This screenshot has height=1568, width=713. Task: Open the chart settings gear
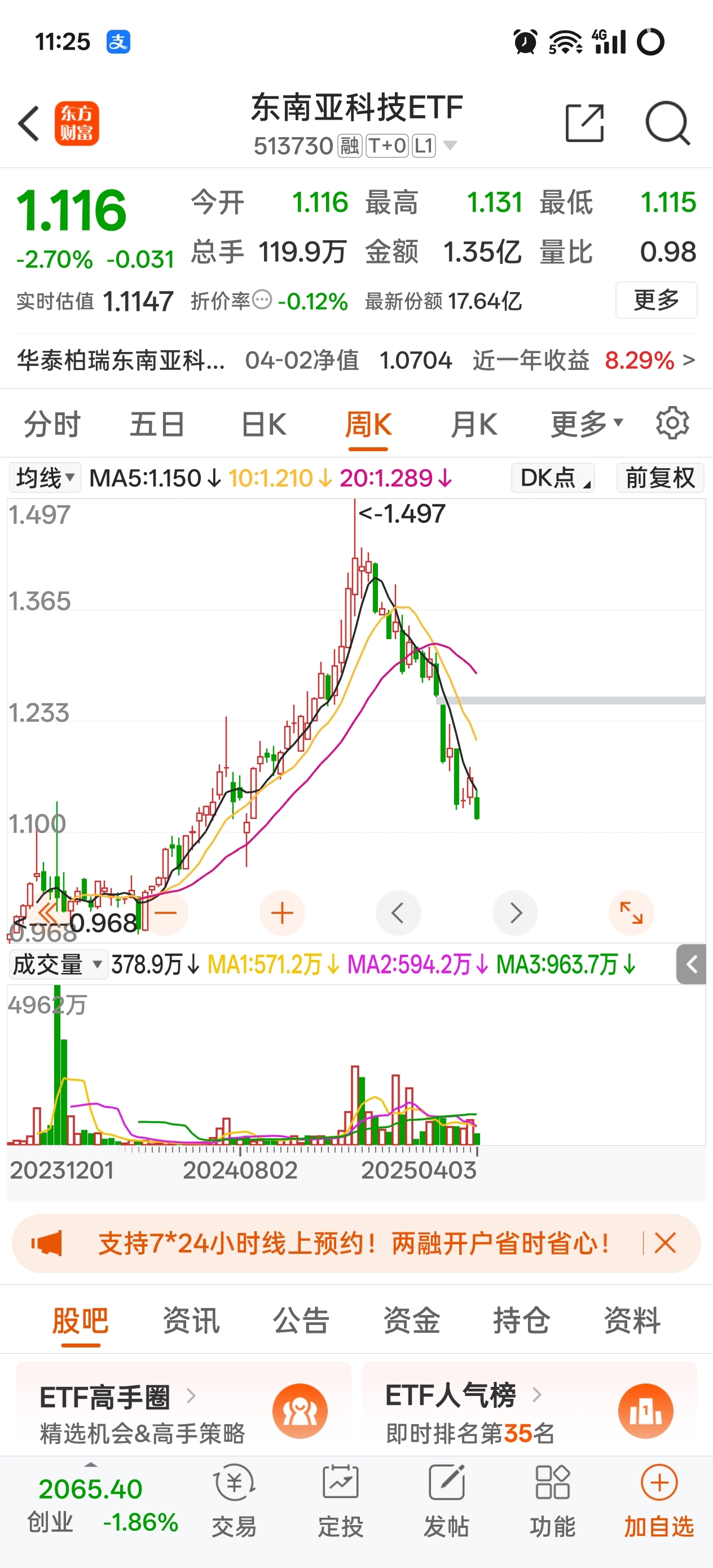[673, 424]
